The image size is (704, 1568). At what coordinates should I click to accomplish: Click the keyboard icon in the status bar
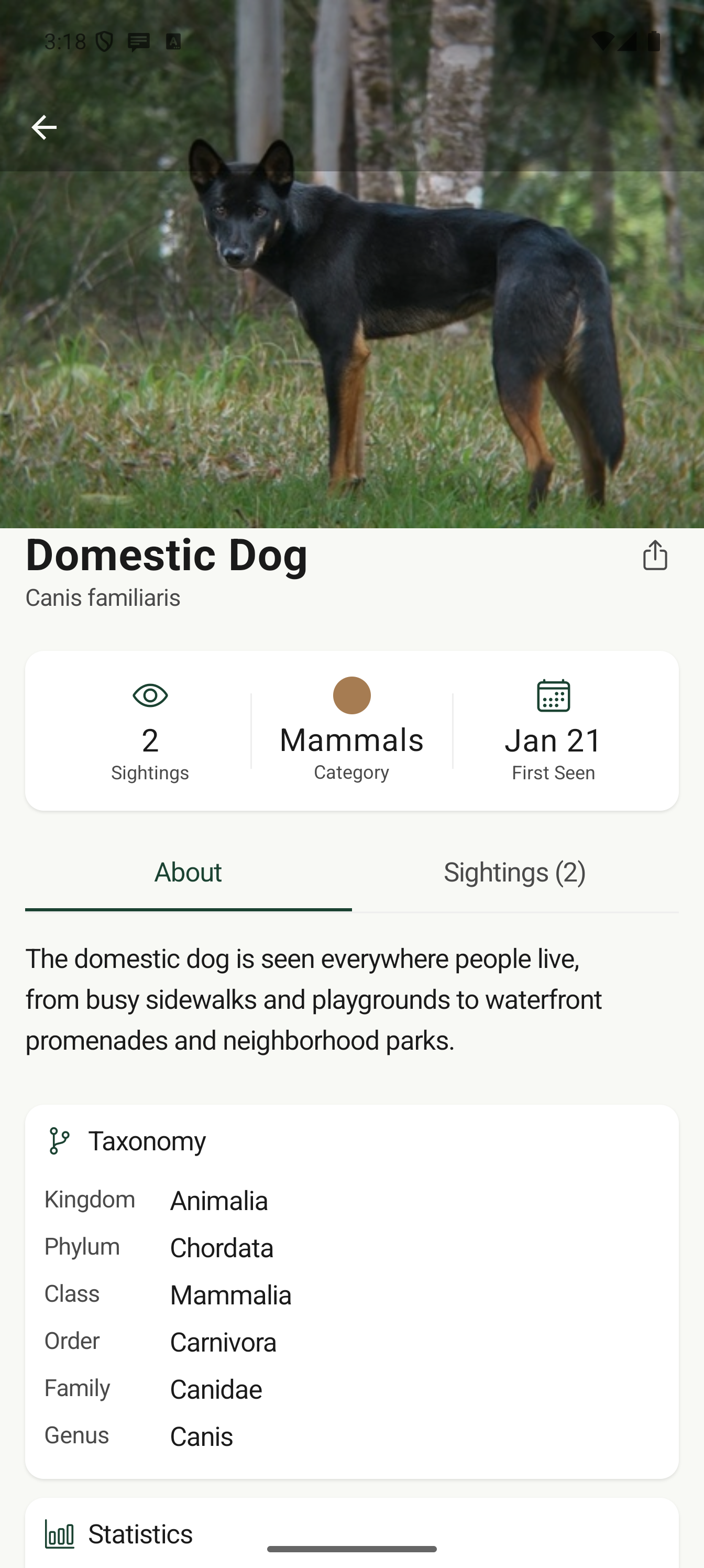click(174, 41)
